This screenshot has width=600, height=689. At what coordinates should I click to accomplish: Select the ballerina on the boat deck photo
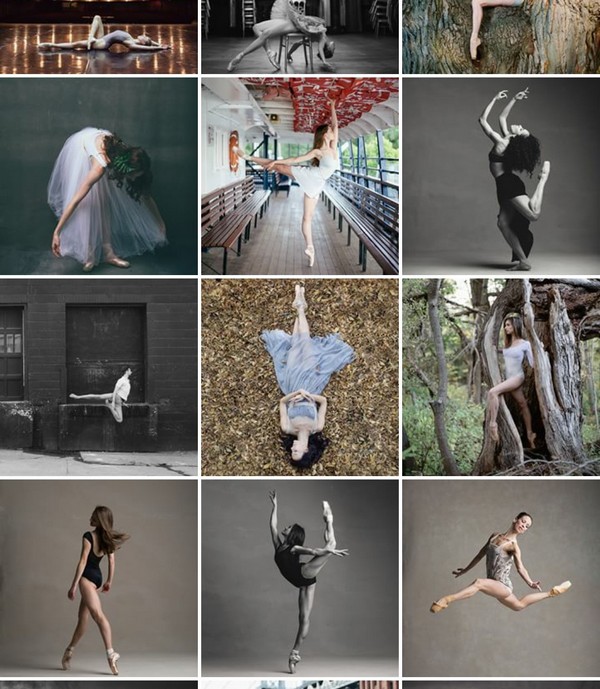[299, 176]
